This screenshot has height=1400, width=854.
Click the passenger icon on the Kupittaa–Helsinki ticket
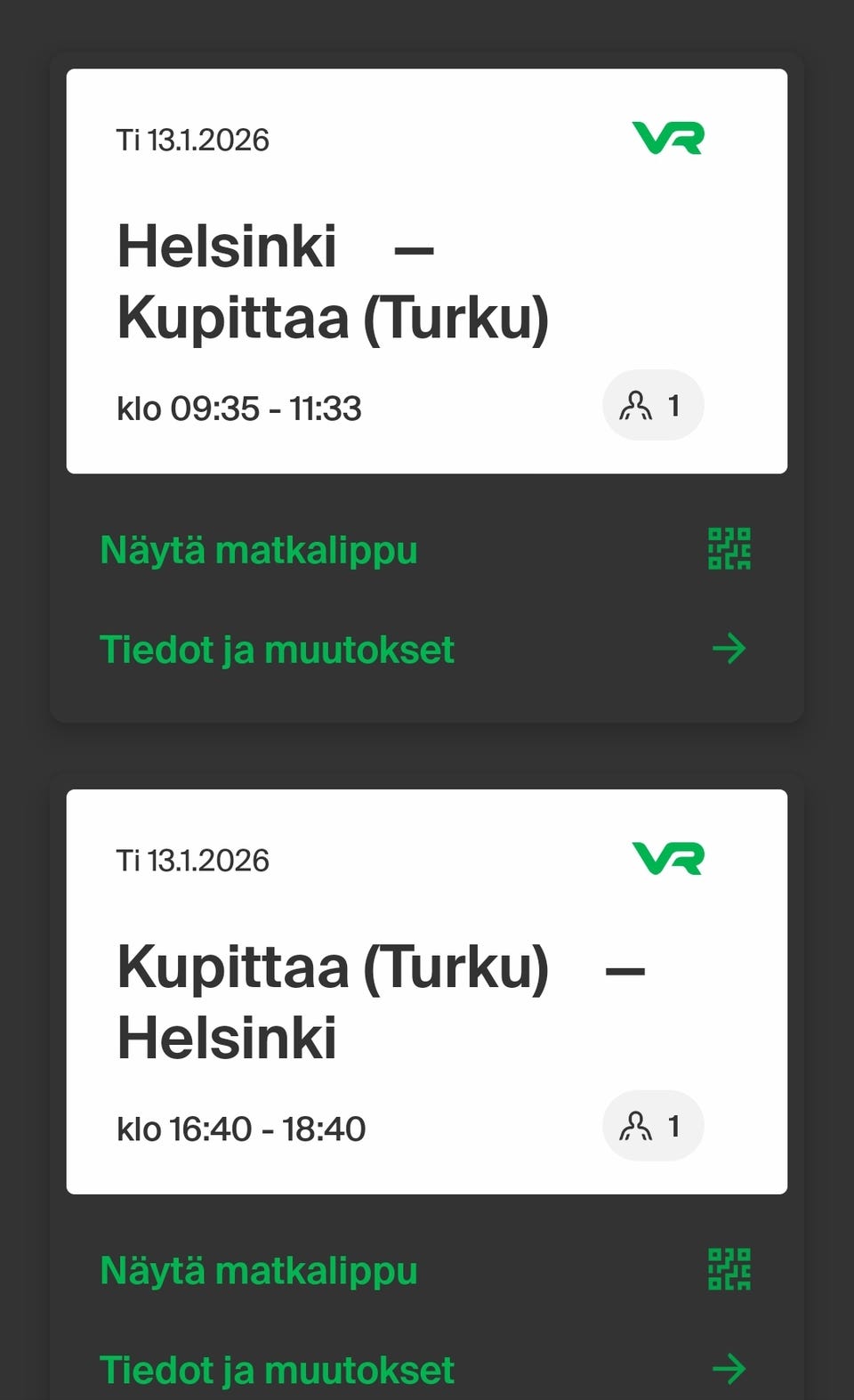(x=637, y=1125)
